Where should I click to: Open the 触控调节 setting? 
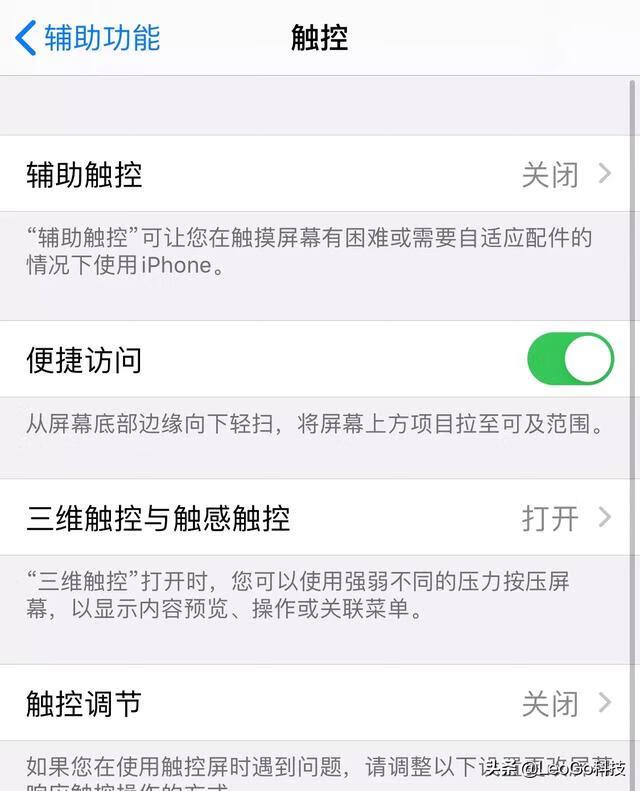point(320,703)
